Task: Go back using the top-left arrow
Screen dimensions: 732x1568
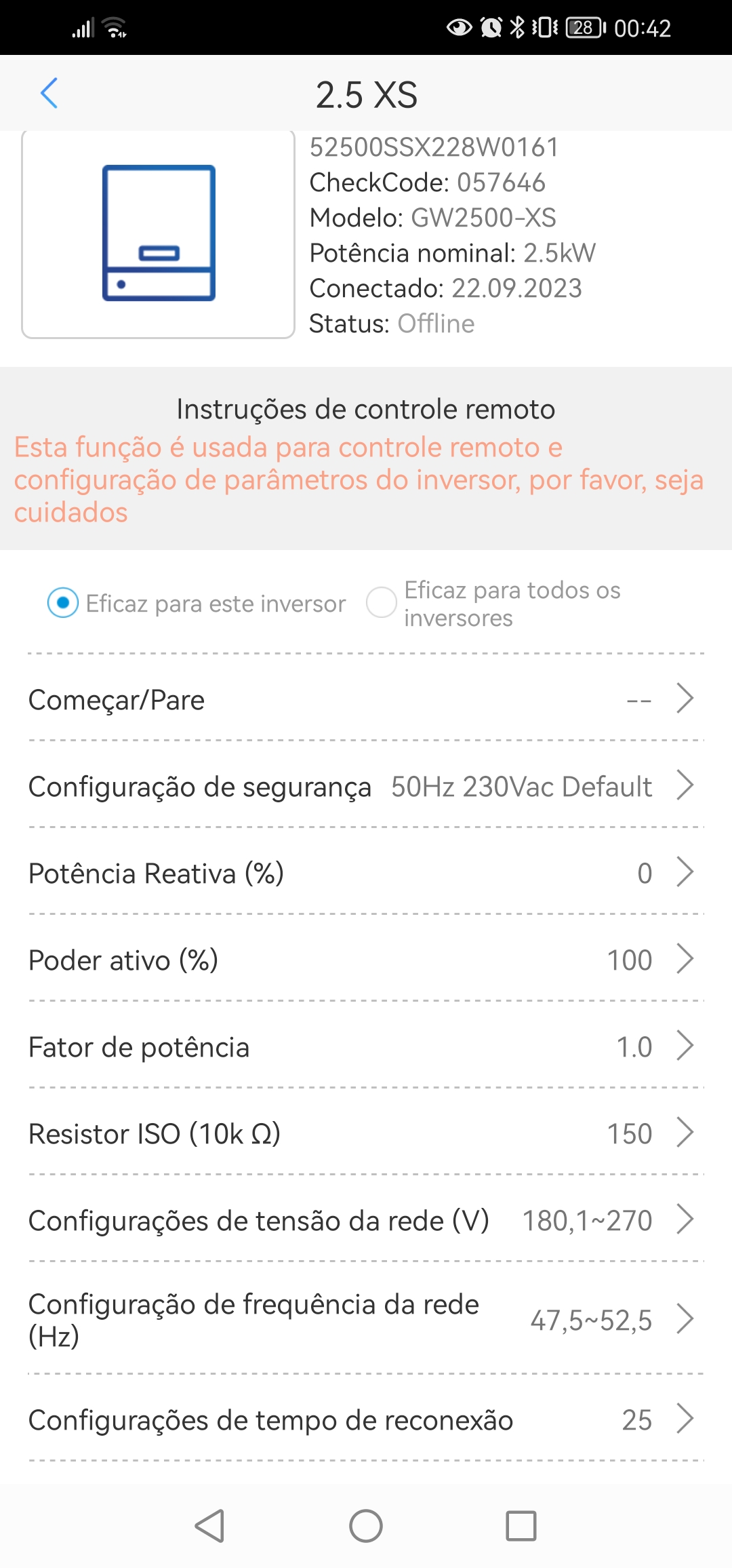Action: coord(49,93)
